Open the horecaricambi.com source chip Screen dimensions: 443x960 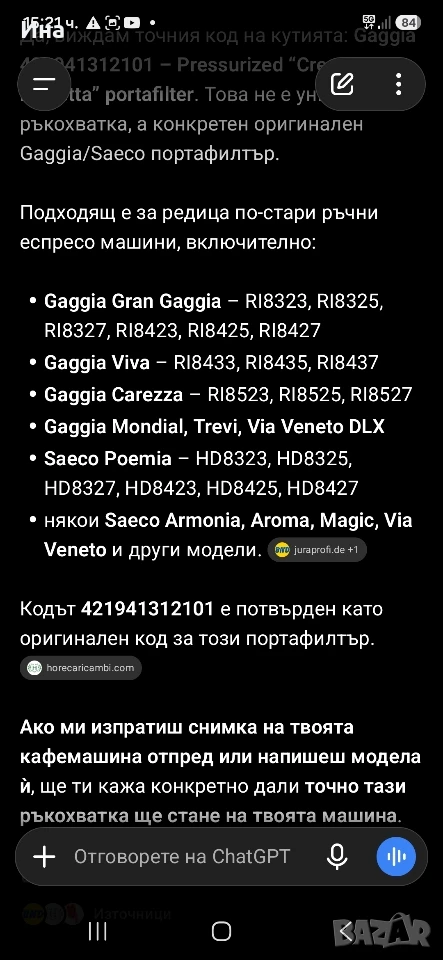click(81, 668)
